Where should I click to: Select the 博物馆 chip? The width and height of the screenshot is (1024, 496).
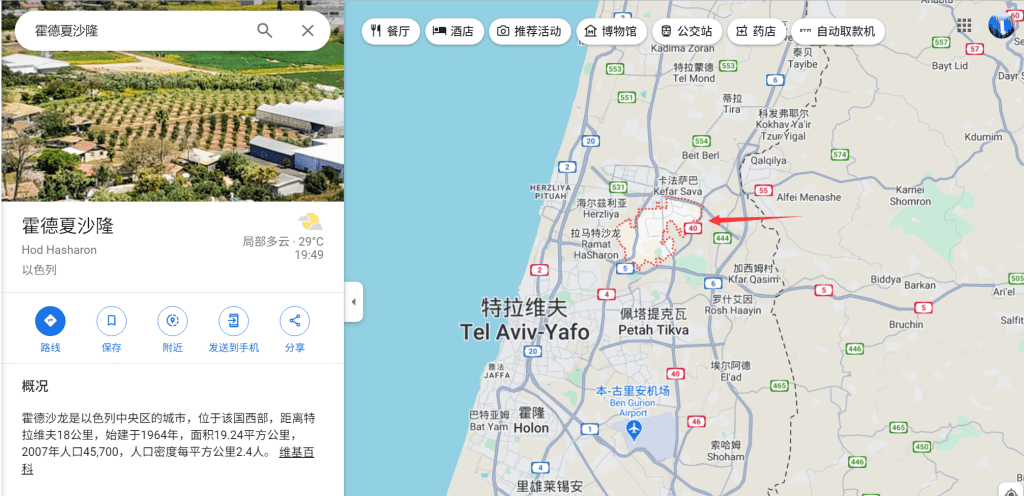(x=612, y=31)
